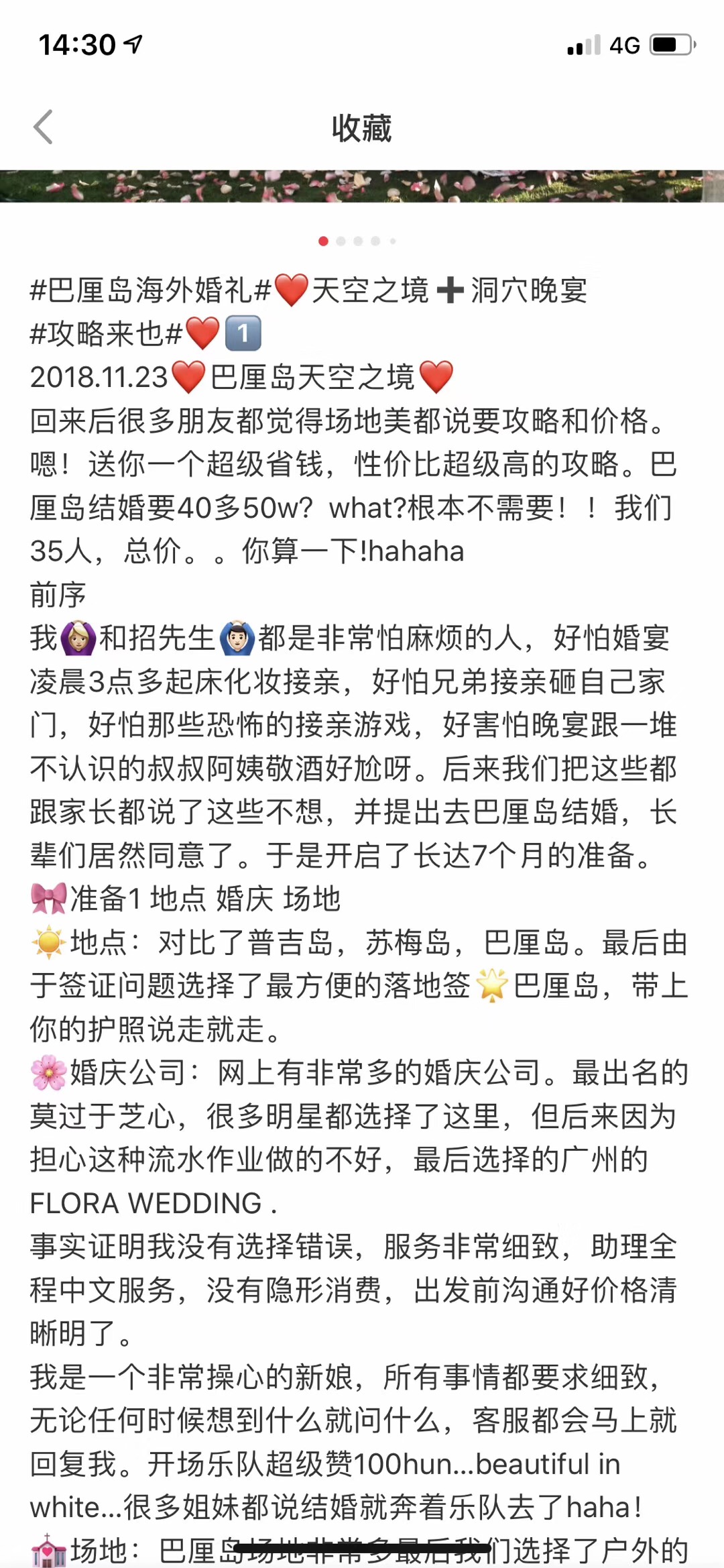Open the flower petal photo strip

point(362,186)
